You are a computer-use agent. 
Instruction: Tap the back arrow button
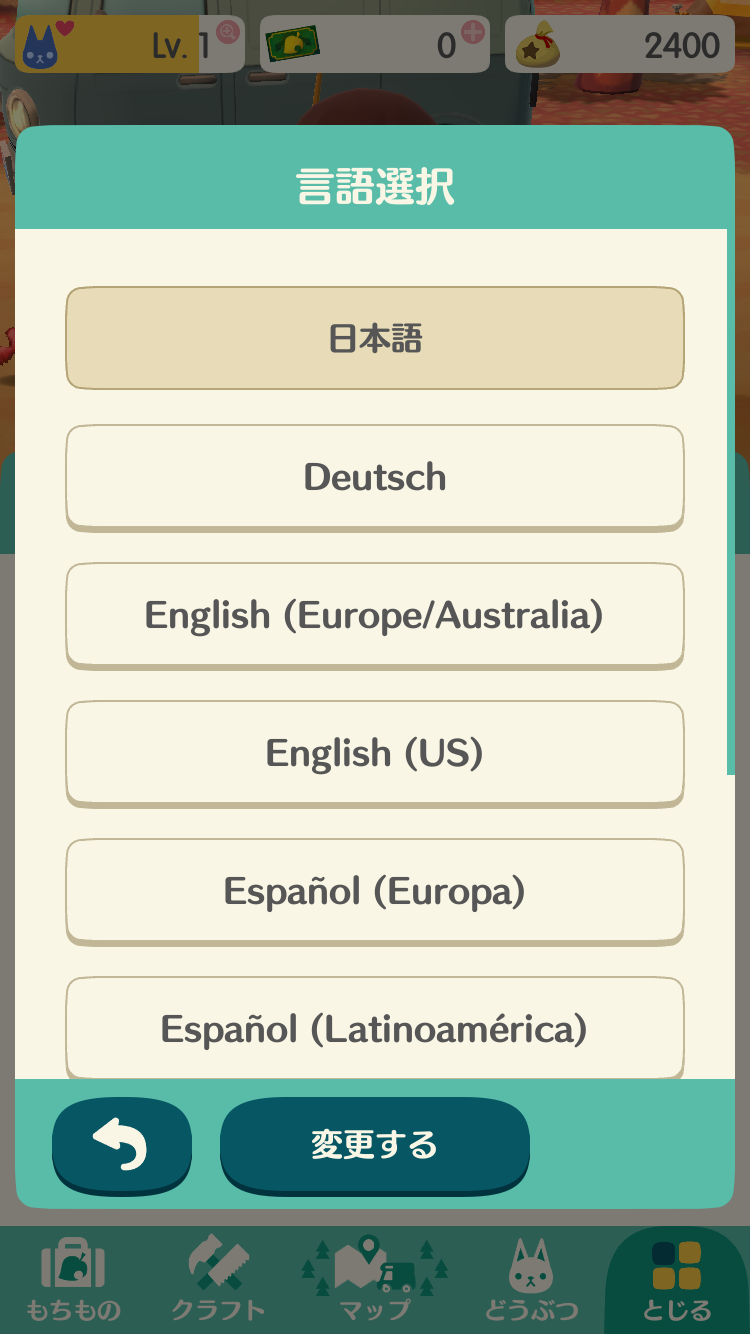pyautogui.click(x=121, y=1145)
